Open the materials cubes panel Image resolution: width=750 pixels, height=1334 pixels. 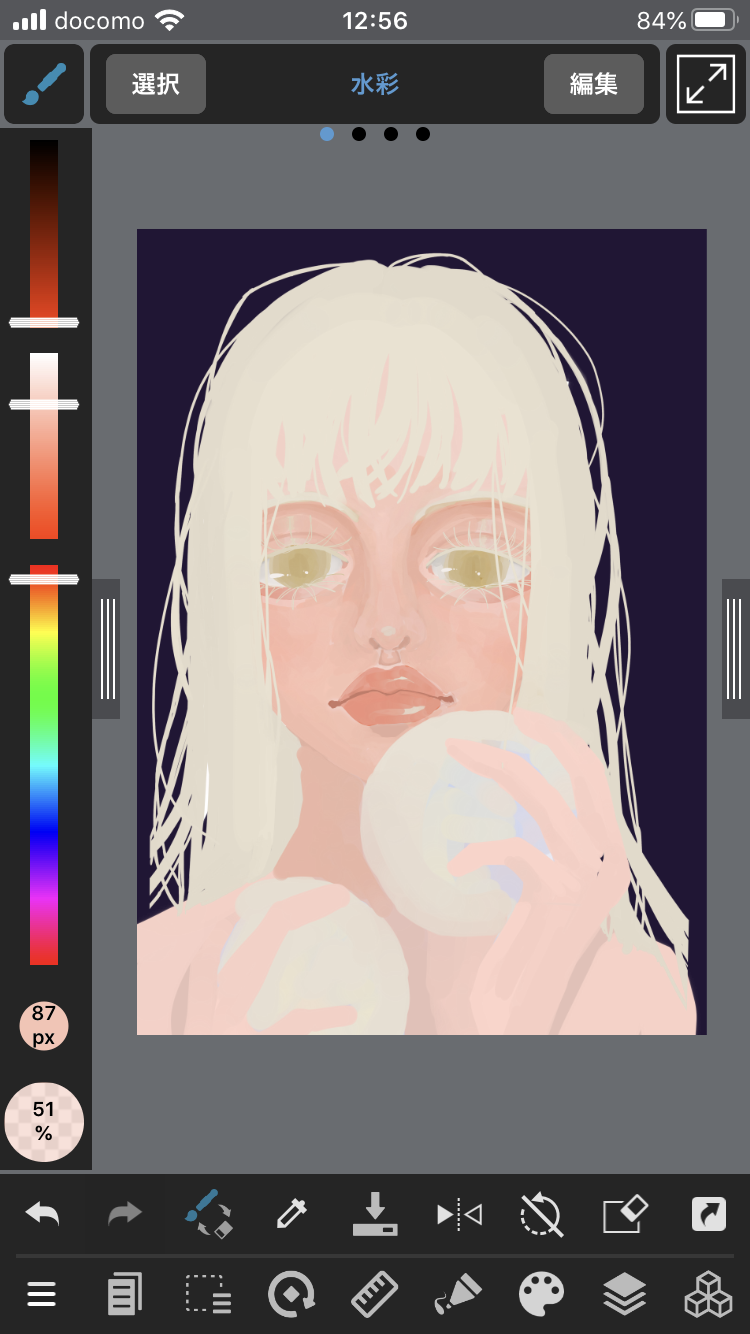708,1296
